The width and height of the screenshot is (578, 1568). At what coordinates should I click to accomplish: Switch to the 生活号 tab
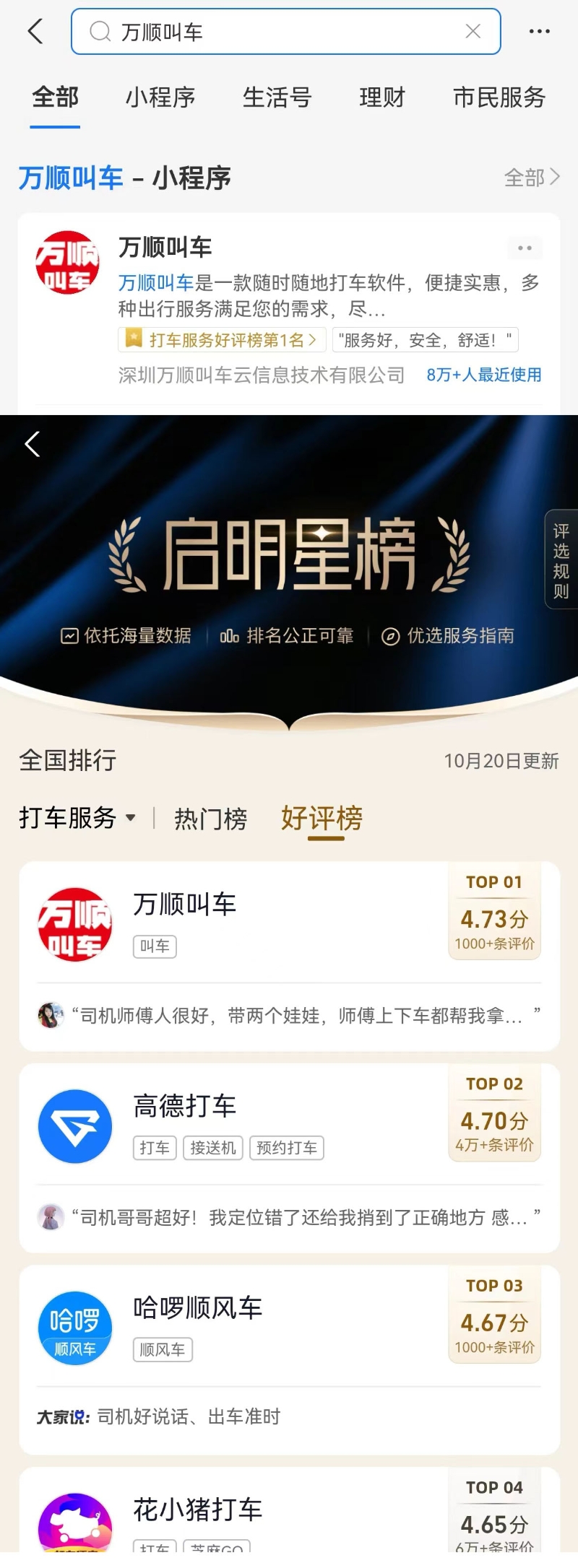pyautogui.click(x=277, y=97)
